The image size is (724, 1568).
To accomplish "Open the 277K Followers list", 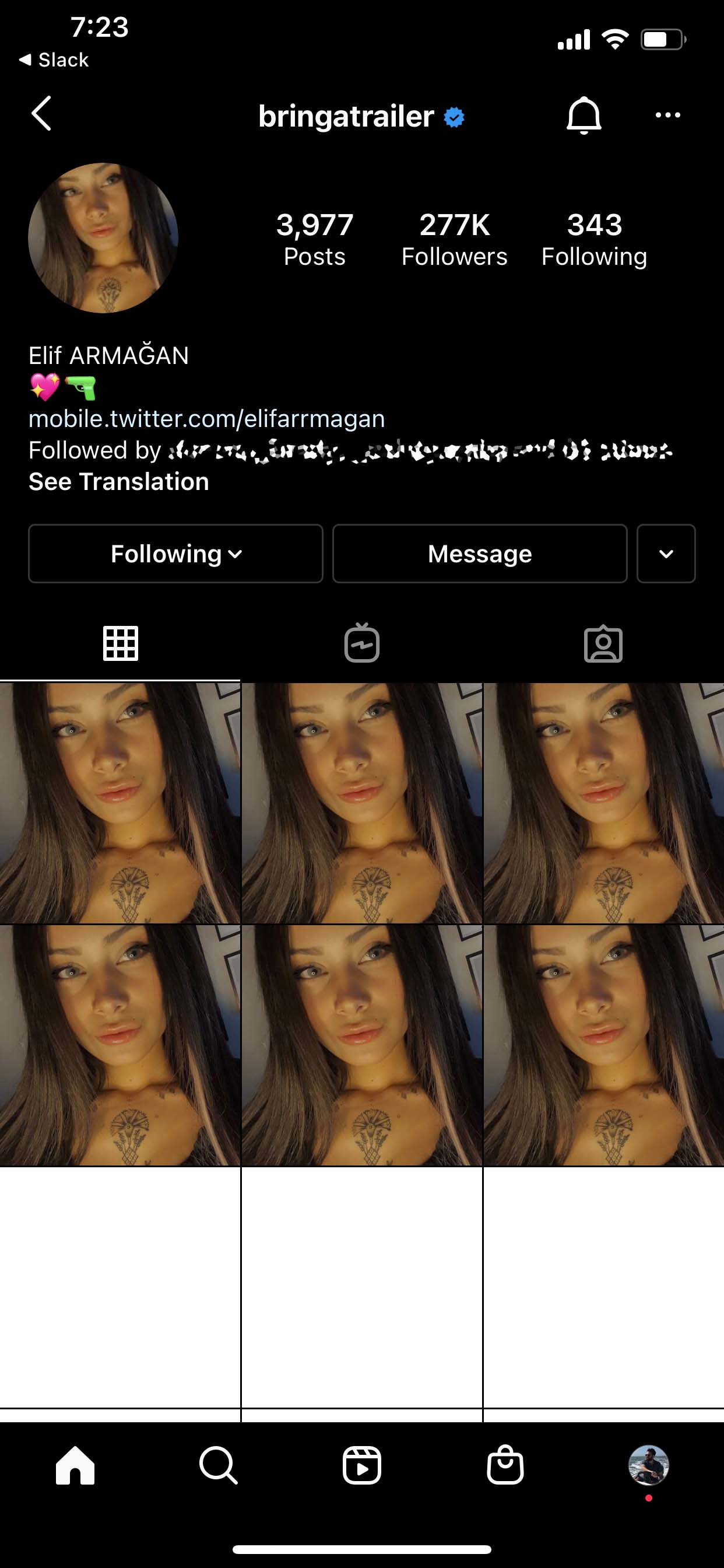I will pyautogui.click(x=454, y=239).
